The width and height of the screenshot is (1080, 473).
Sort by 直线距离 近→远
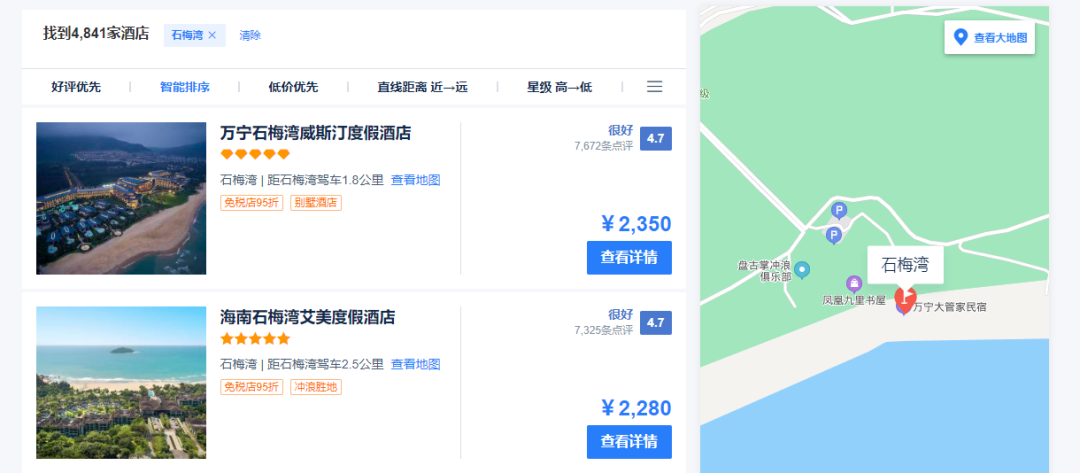pyautogui.click(x=422, y=87)
